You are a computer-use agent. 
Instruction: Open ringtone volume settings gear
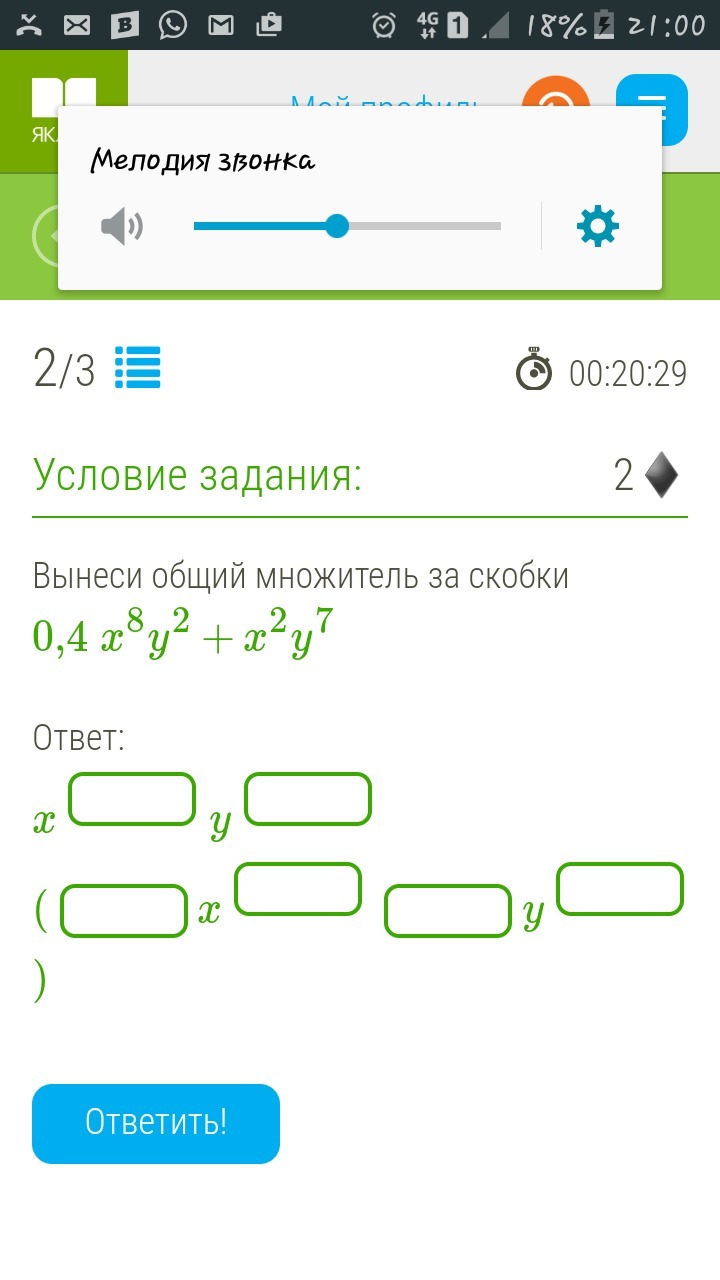pyautogui.click(x=598, y=227)
